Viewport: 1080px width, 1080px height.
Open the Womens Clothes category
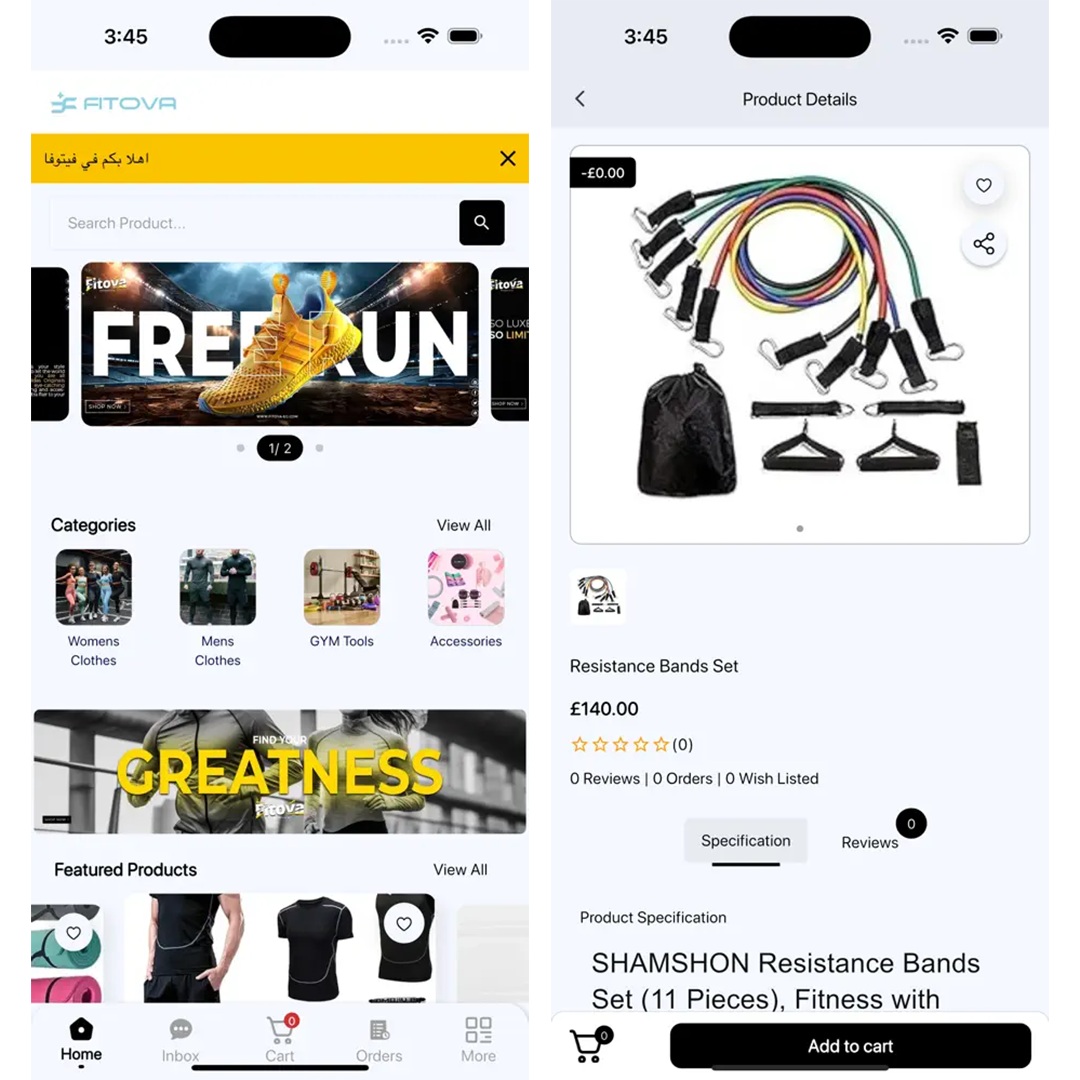tap(93, 588)
